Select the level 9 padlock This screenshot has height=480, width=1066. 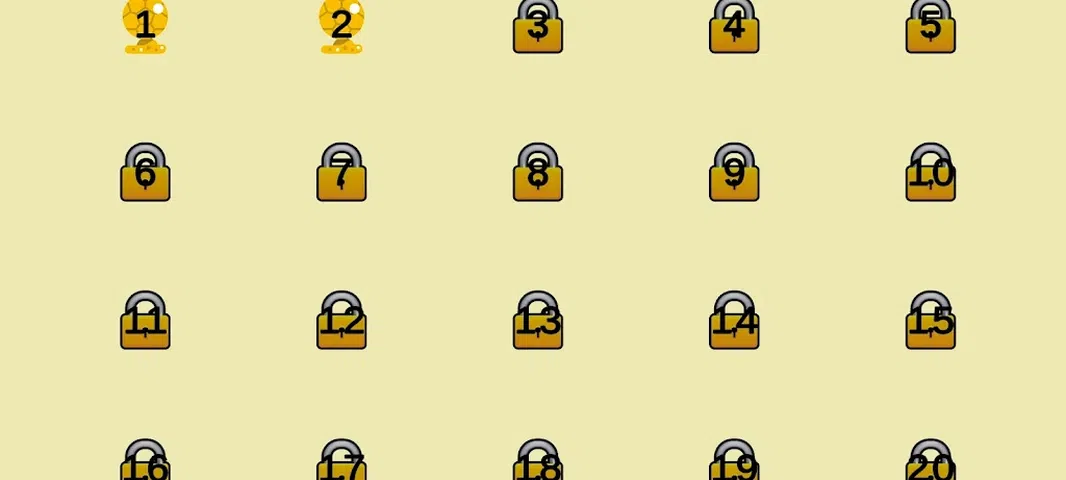(734, 174)
